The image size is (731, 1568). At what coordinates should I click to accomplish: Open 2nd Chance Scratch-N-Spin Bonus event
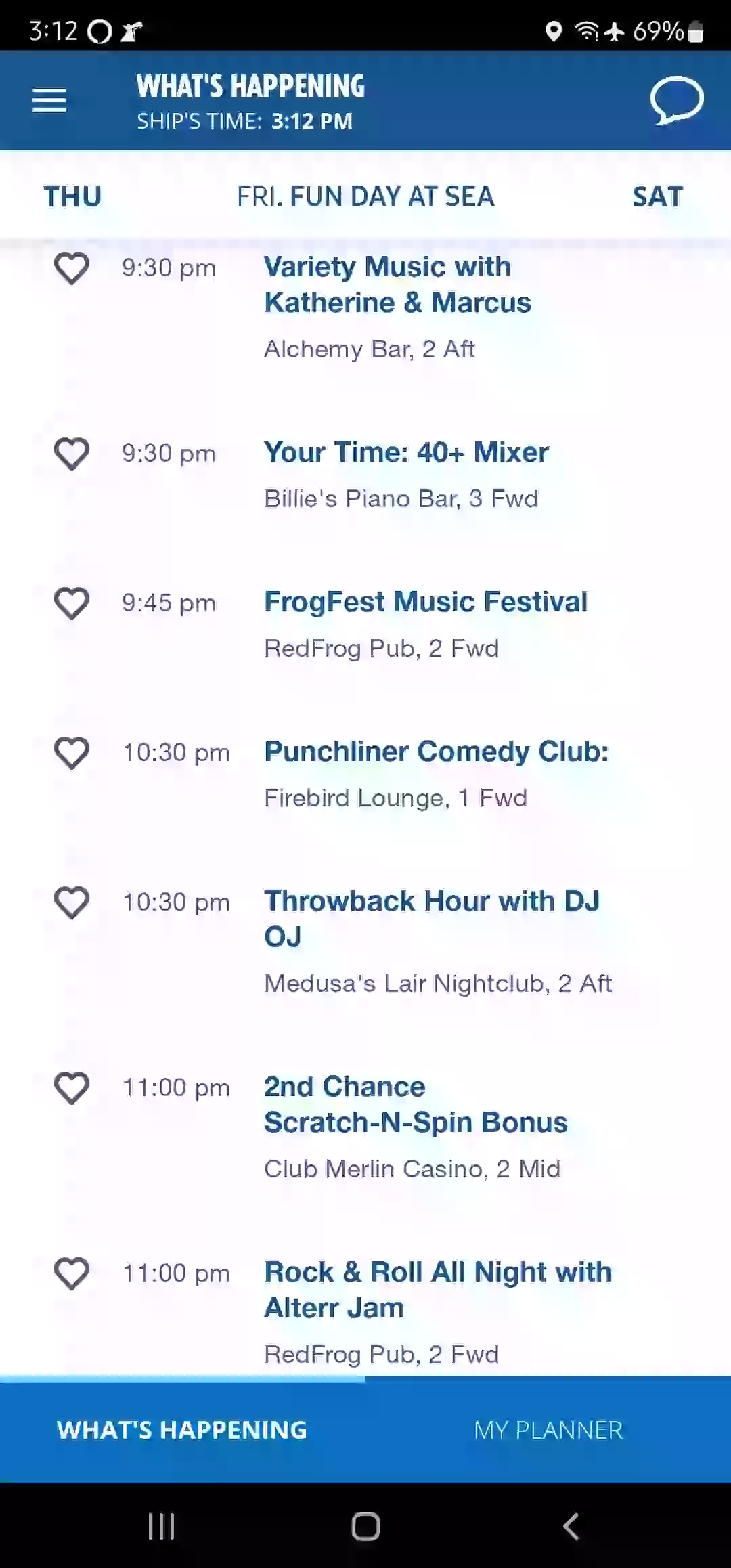point(416,1104)
